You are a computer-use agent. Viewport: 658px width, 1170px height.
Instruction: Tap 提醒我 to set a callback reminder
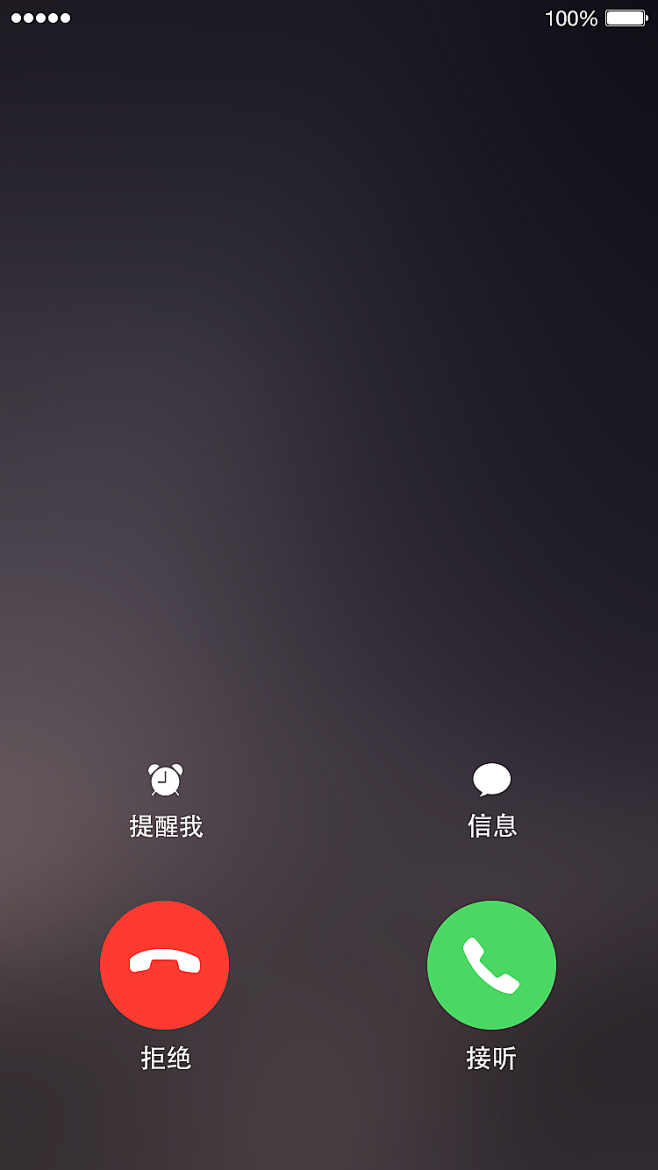(x=166, y=801)
